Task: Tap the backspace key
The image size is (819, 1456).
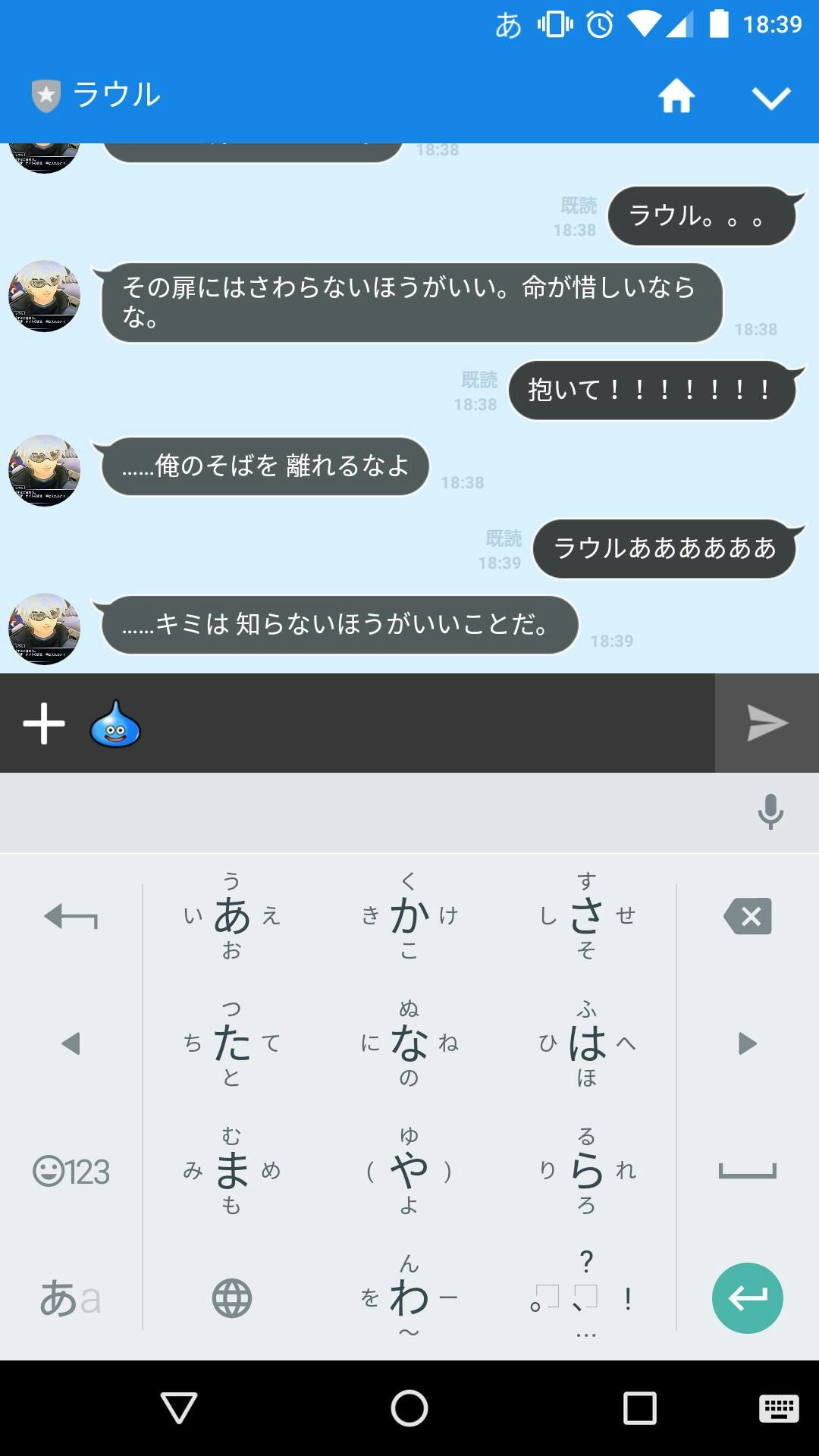Action: 748,916
